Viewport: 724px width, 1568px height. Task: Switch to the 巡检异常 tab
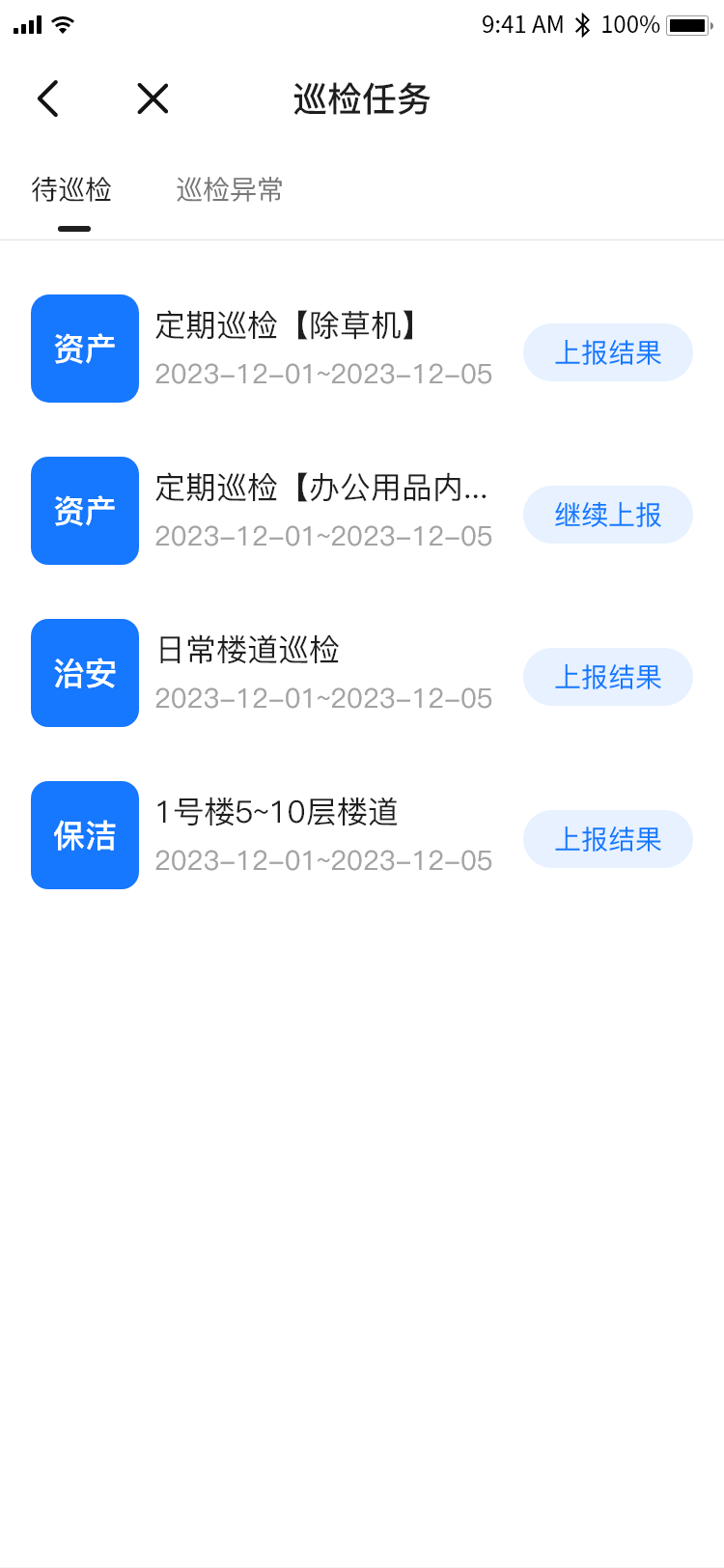[228, 191]
